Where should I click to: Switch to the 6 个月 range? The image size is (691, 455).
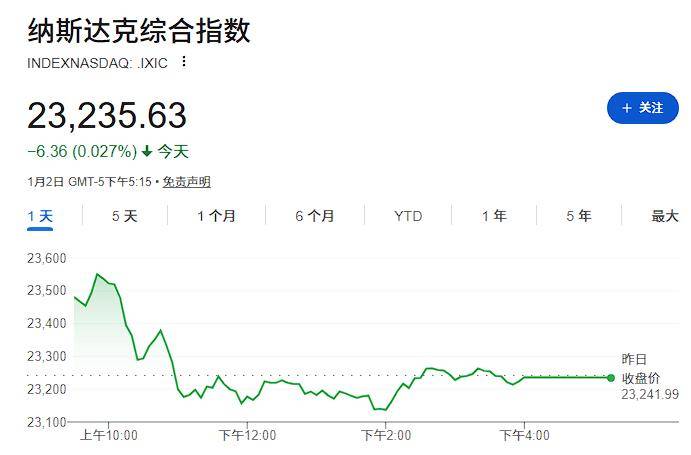[x=314, y=216]
